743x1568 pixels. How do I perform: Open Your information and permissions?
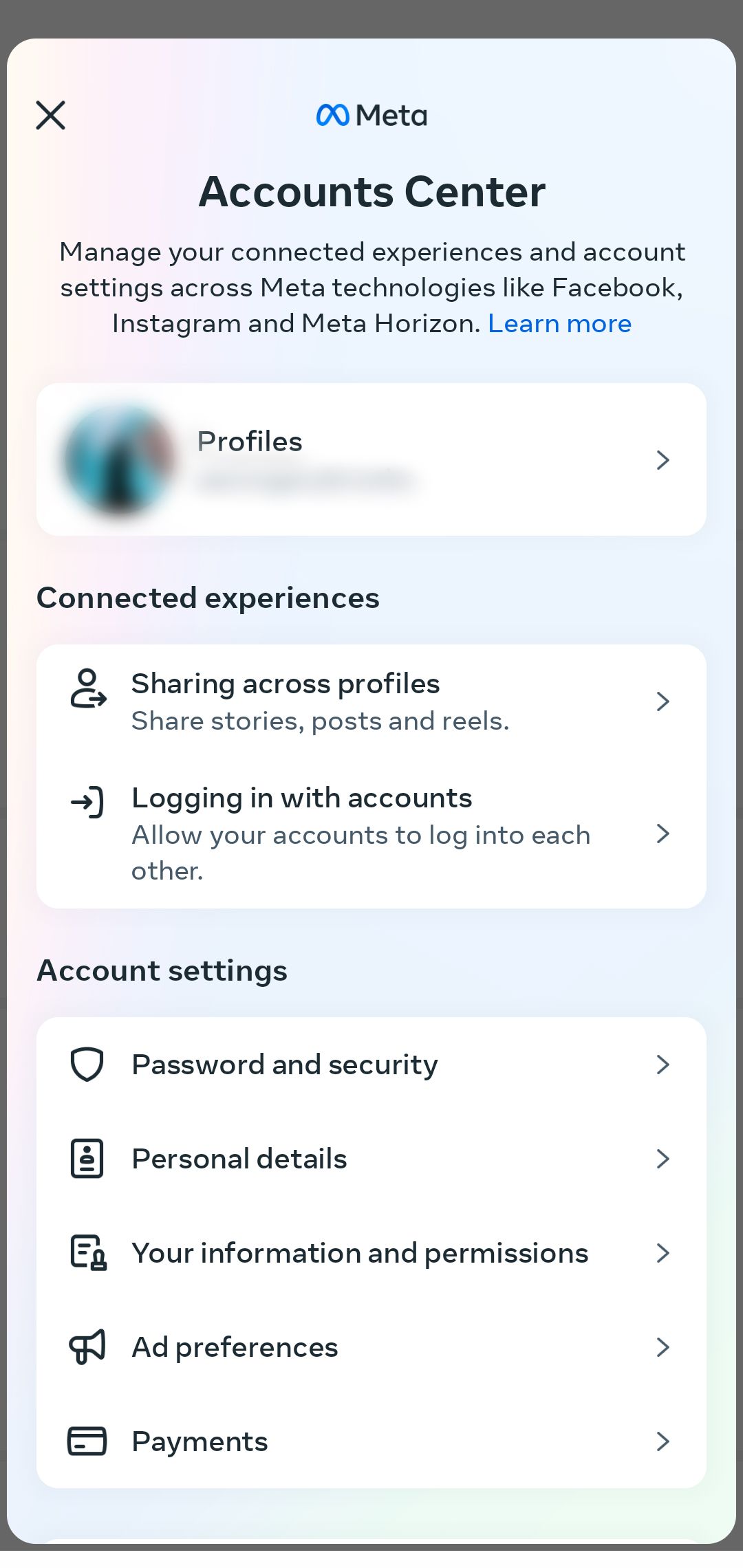coord(371,1253)
